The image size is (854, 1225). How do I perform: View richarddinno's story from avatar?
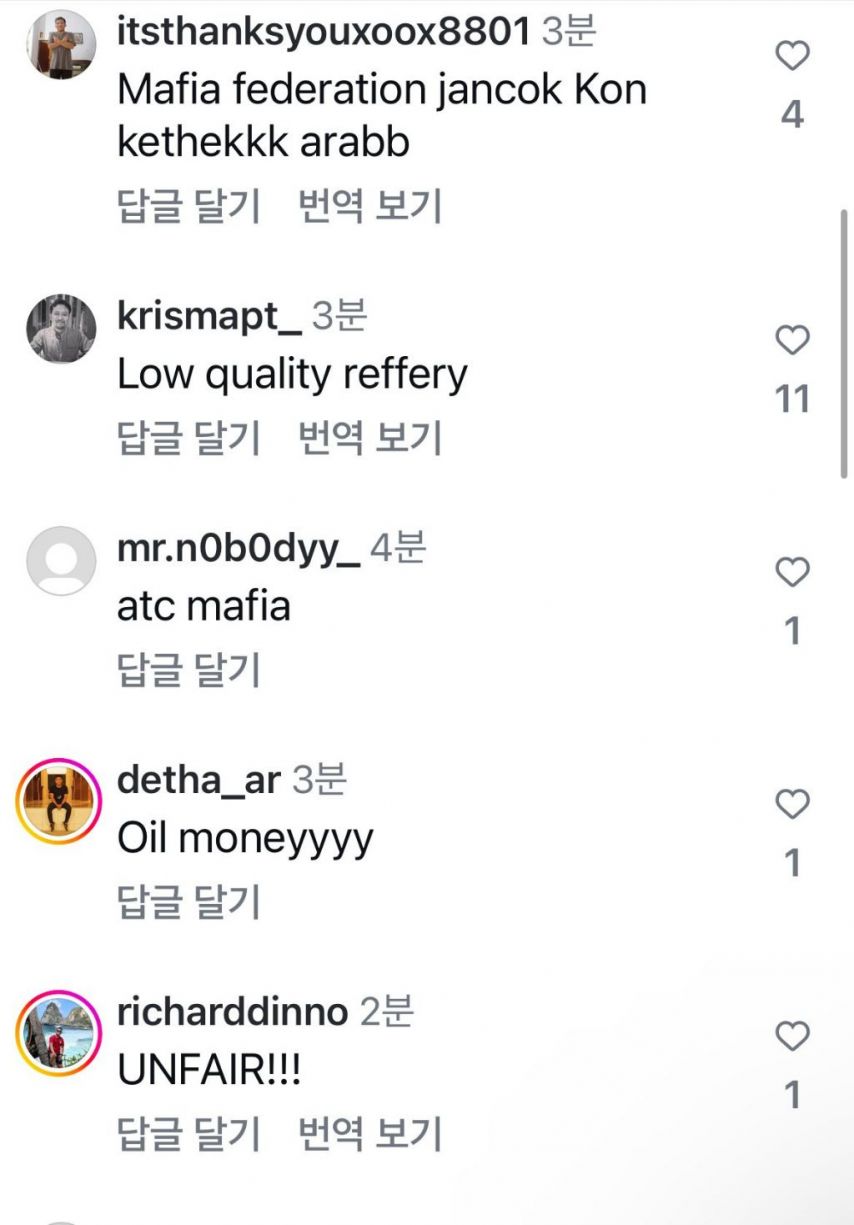[x=60, y=1033]
